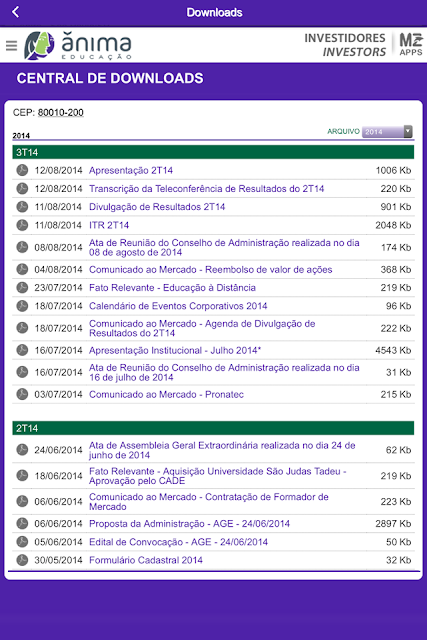Open Comunicado ao Mercado - Pronatec
This screenshot has height=640, width=427.
(166, 394)
